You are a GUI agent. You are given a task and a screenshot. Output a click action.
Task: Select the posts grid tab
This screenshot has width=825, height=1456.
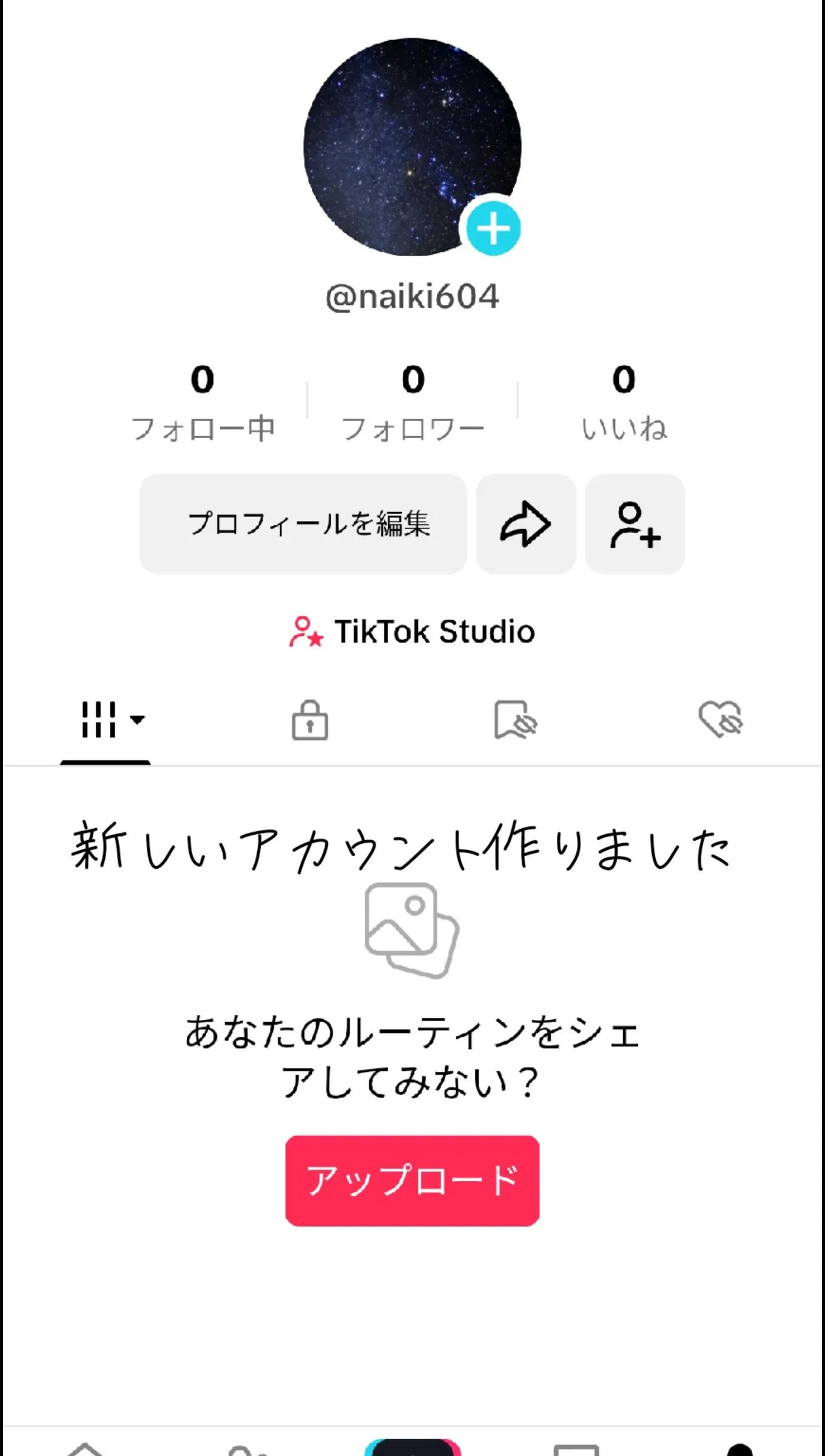(x=106, y=720)
